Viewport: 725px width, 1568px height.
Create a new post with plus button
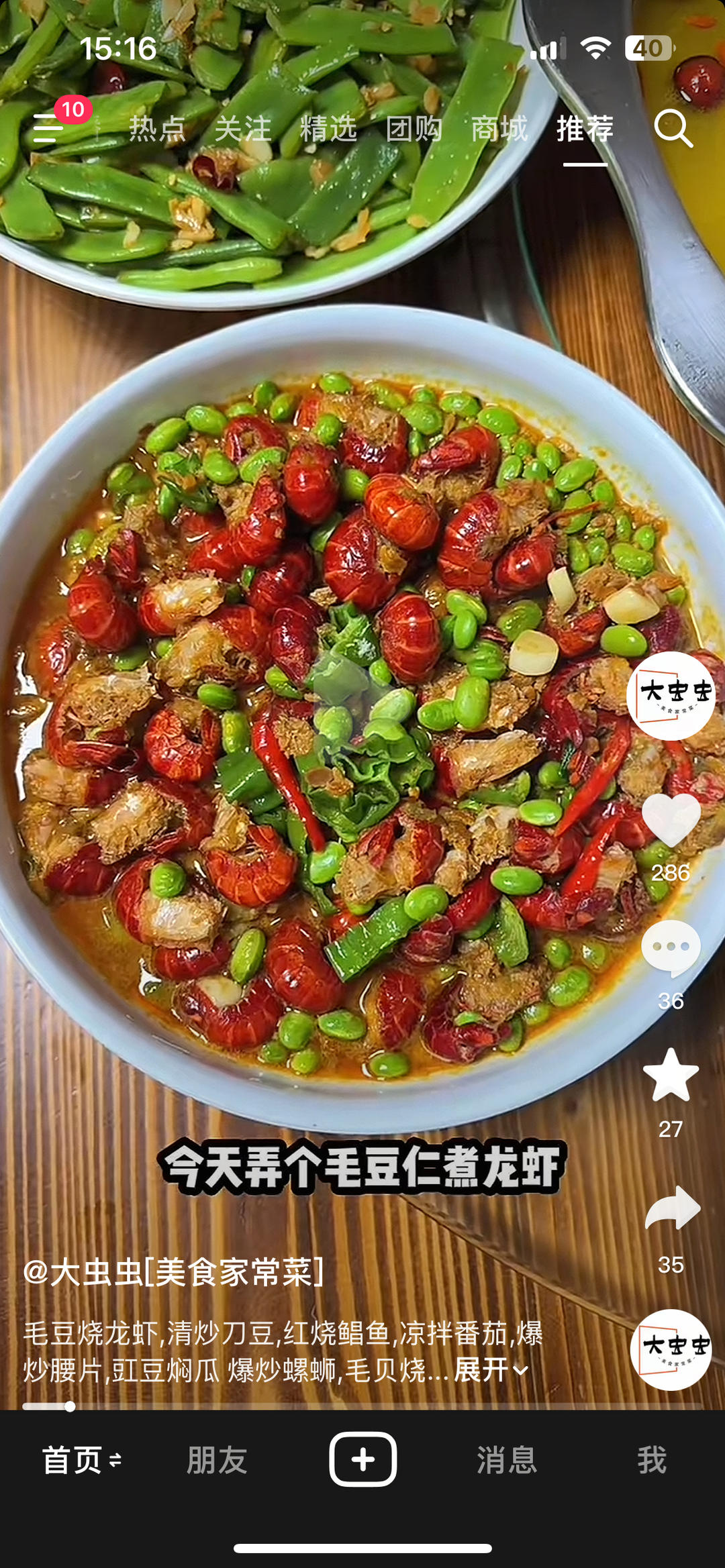pyautogui.click(x=362, y=1459)
